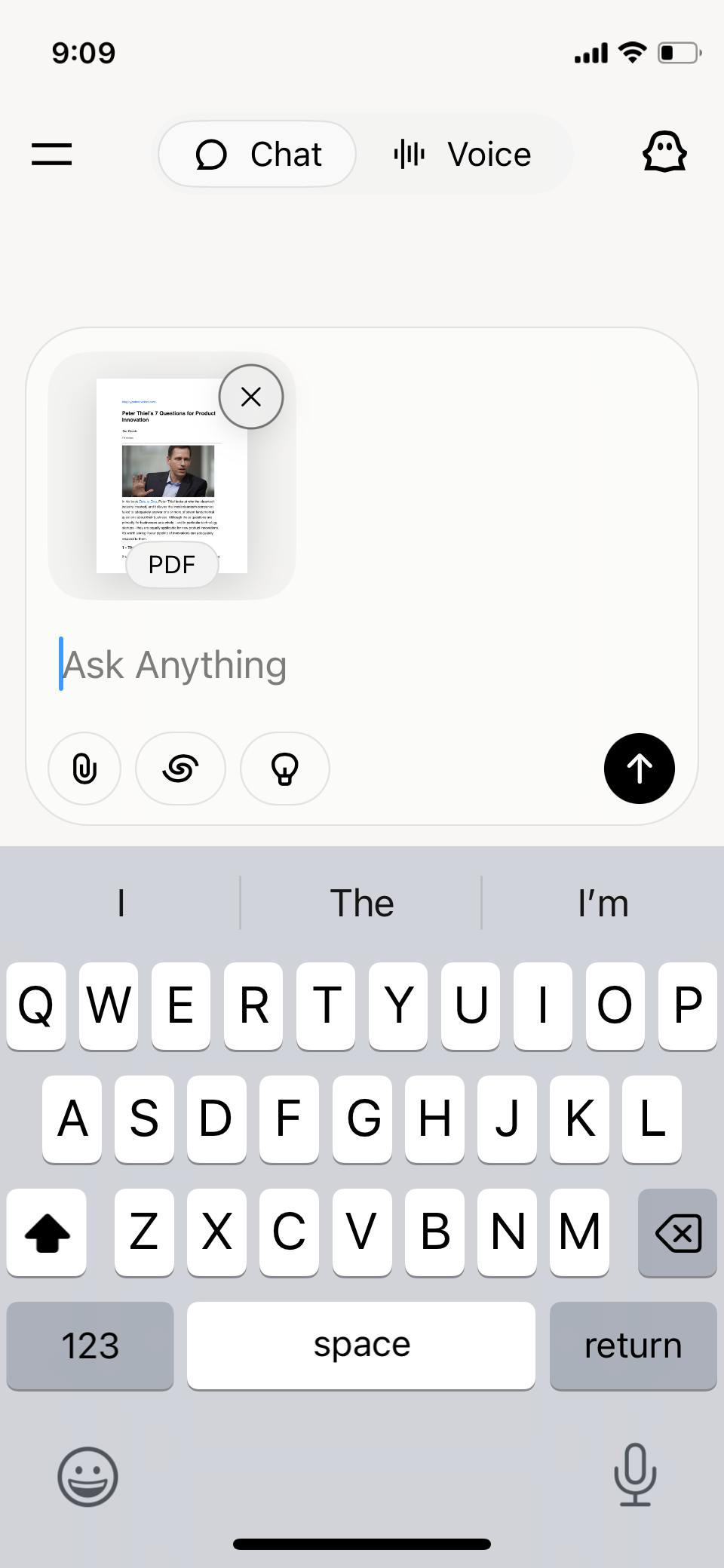Open the emoji keyboard
Screen dimensions: 724x1568
click(x=87, y=1476)
